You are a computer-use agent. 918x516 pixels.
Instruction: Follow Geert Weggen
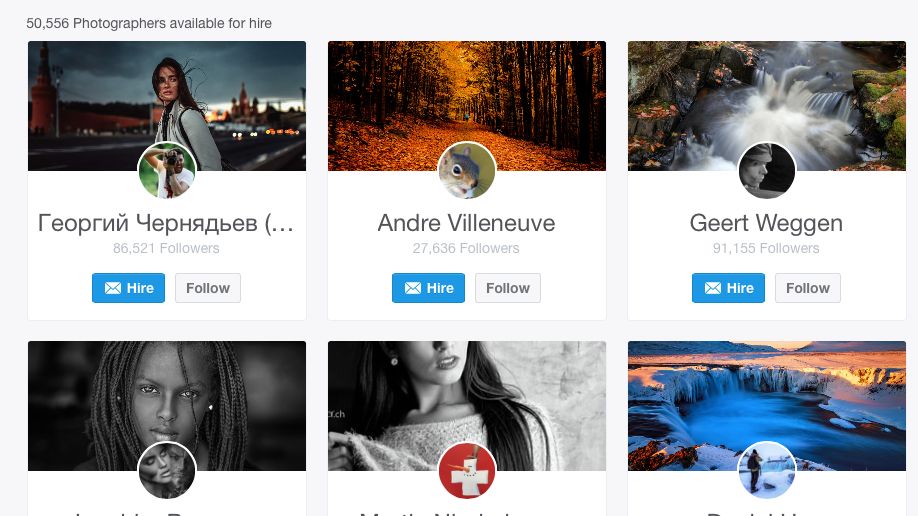(x=808, y=288)
